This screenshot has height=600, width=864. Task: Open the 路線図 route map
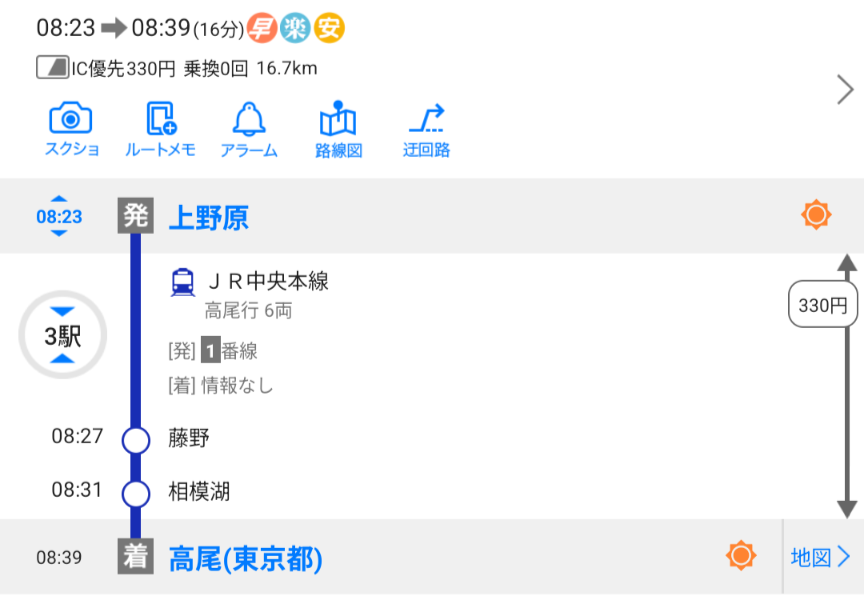click(x=338, y=131)
